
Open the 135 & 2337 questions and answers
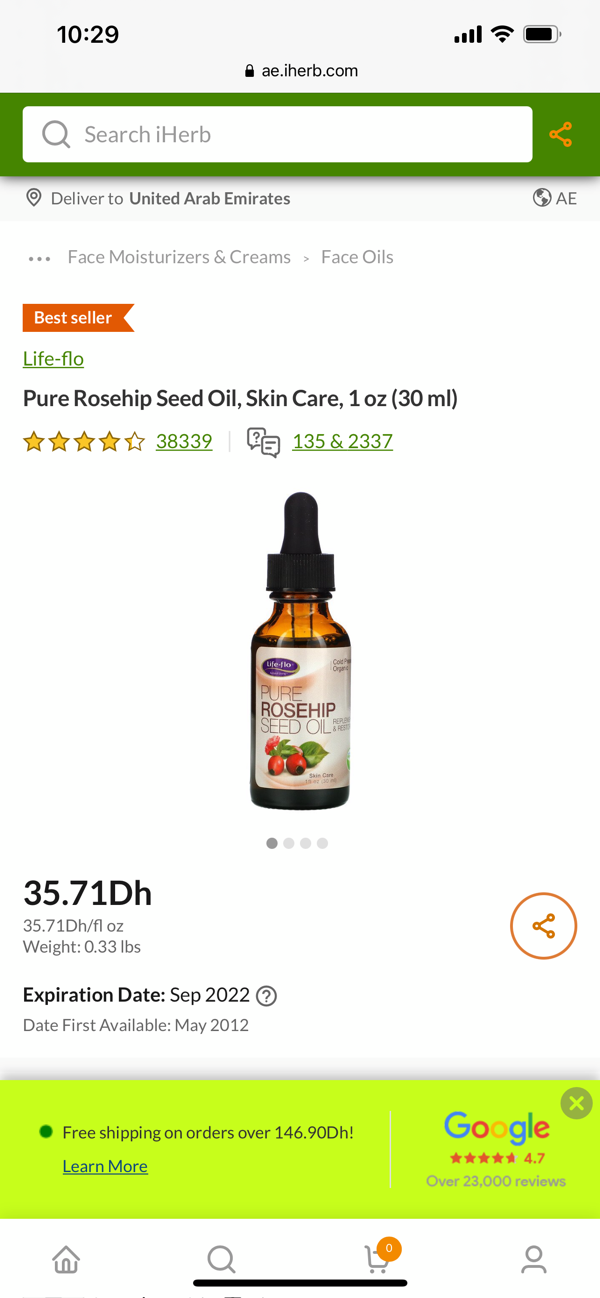pyautogui.click(x=342, y=441)
